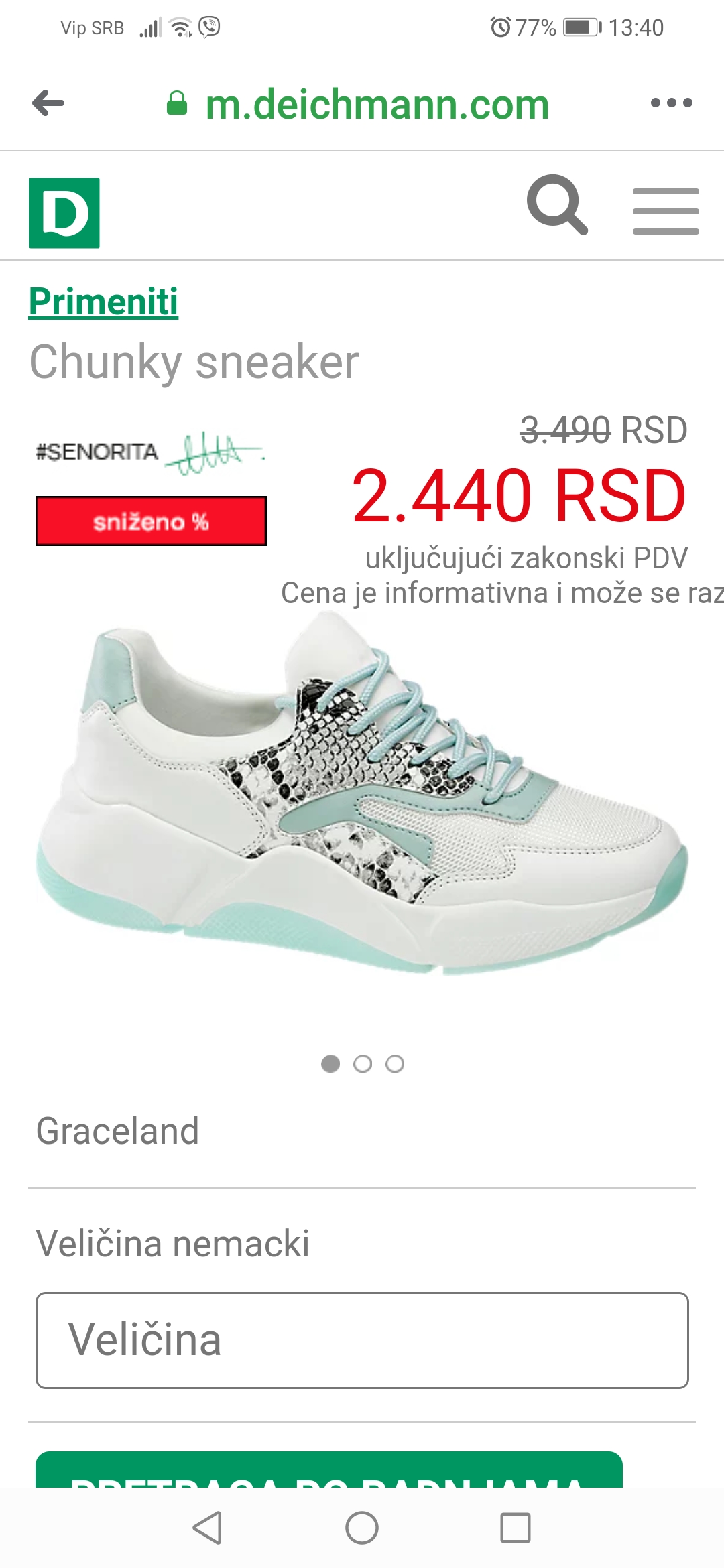
Task: Open the hamburger navigation menu
Action: (666, 211)
